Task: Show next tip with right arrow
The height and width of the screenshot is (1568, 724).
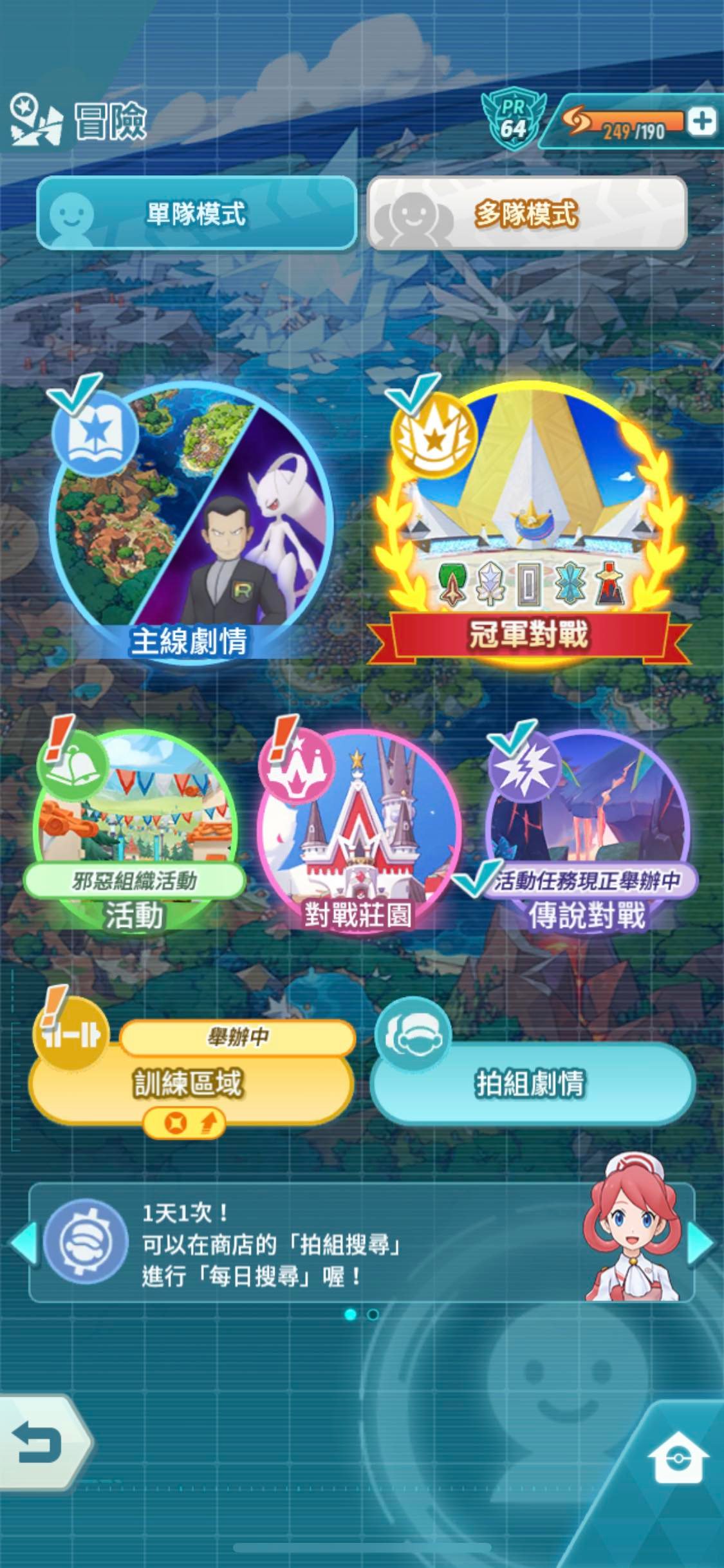Action: click(701, 1242)
